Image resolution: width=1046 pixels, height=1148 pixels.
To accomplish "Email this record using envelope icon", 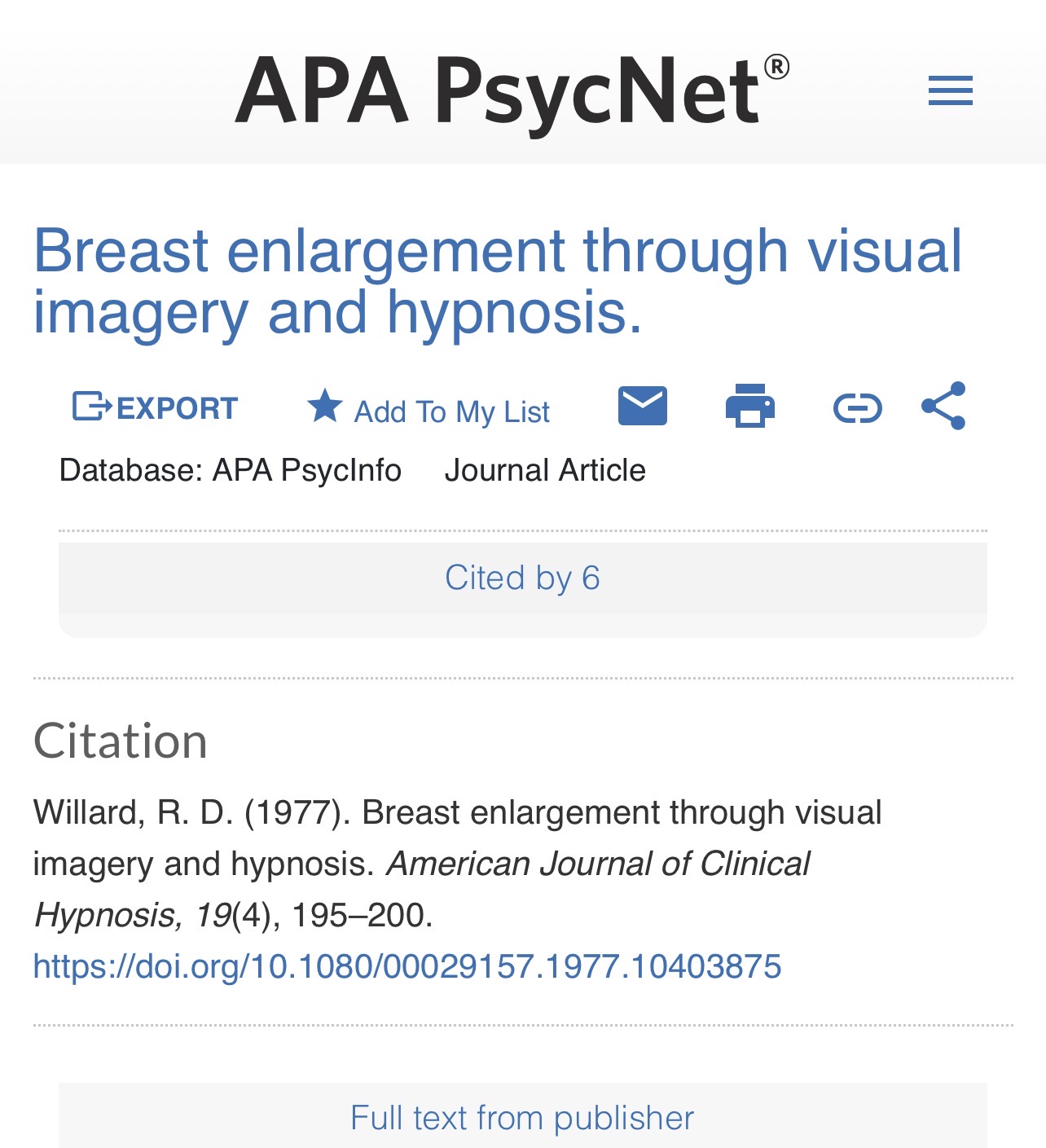I will click(x=643, y=406).
